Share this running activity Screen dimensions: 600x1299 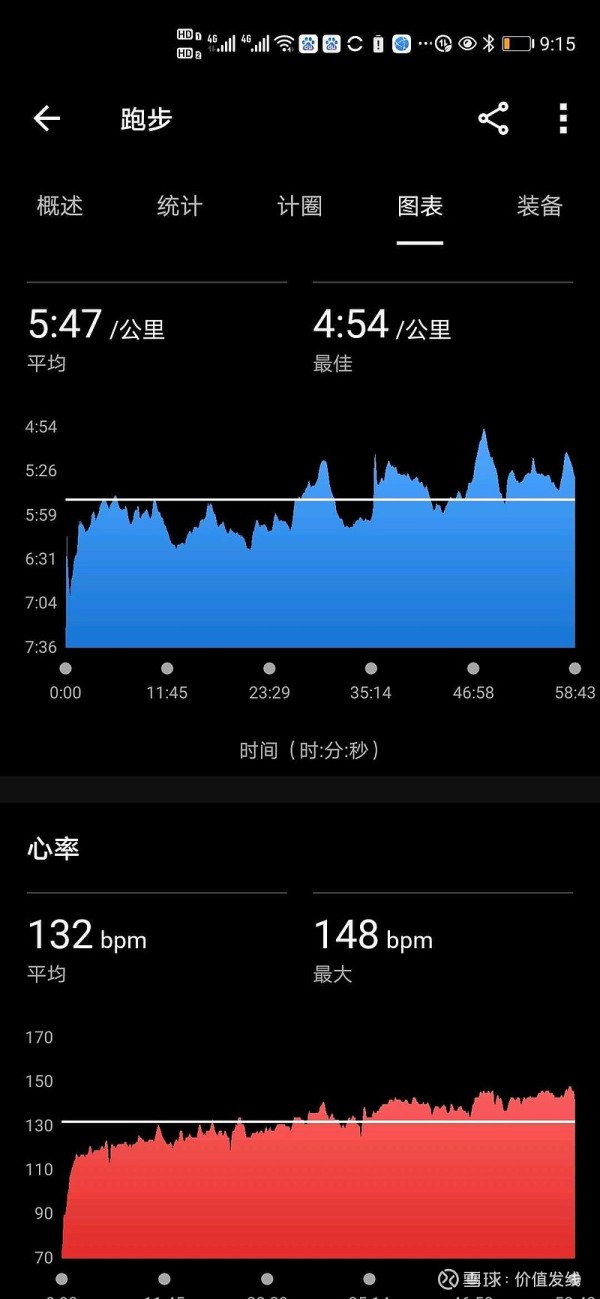(493, 119)
